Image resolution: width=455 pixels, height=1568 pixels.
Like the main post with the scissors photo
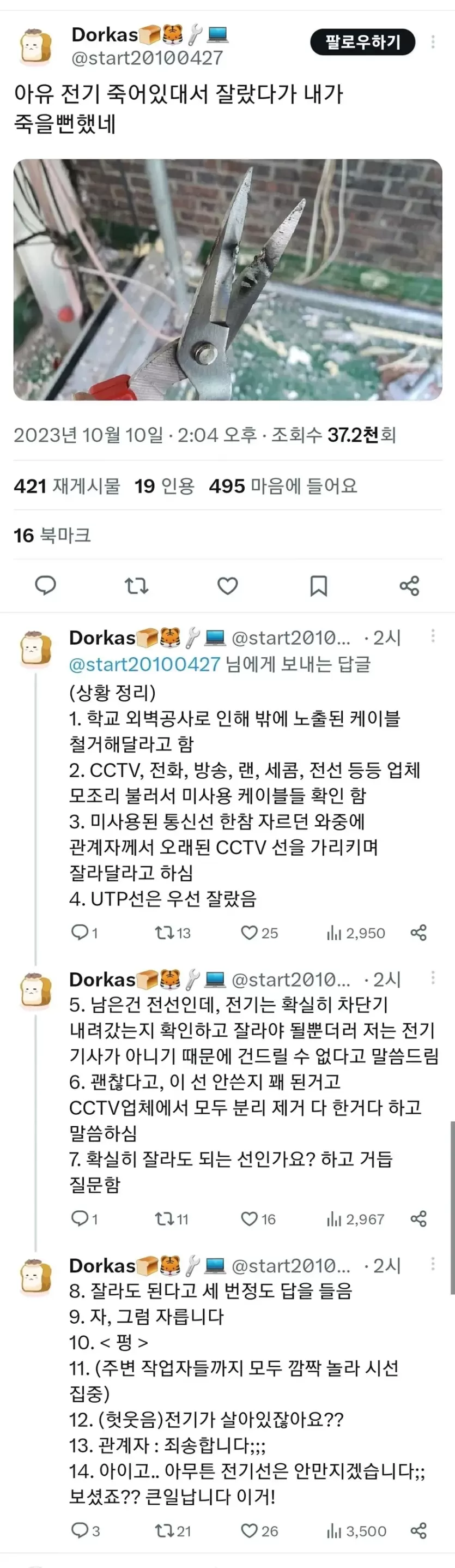coord(228,586)
